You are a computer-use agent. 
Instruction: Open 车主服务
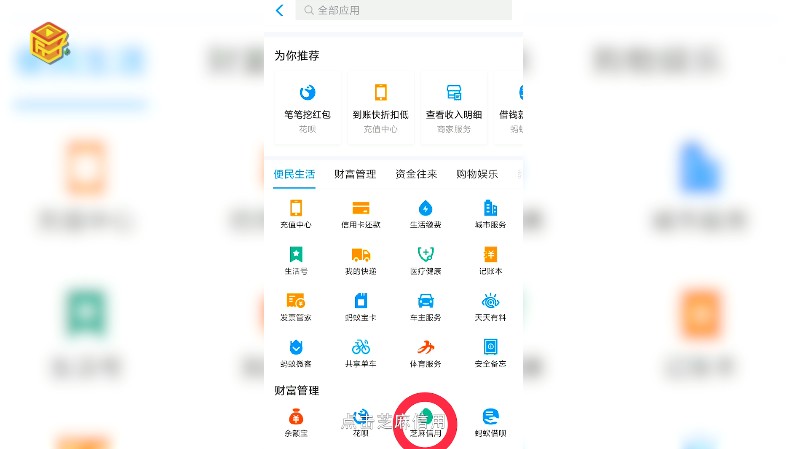(x=426, y=306)
